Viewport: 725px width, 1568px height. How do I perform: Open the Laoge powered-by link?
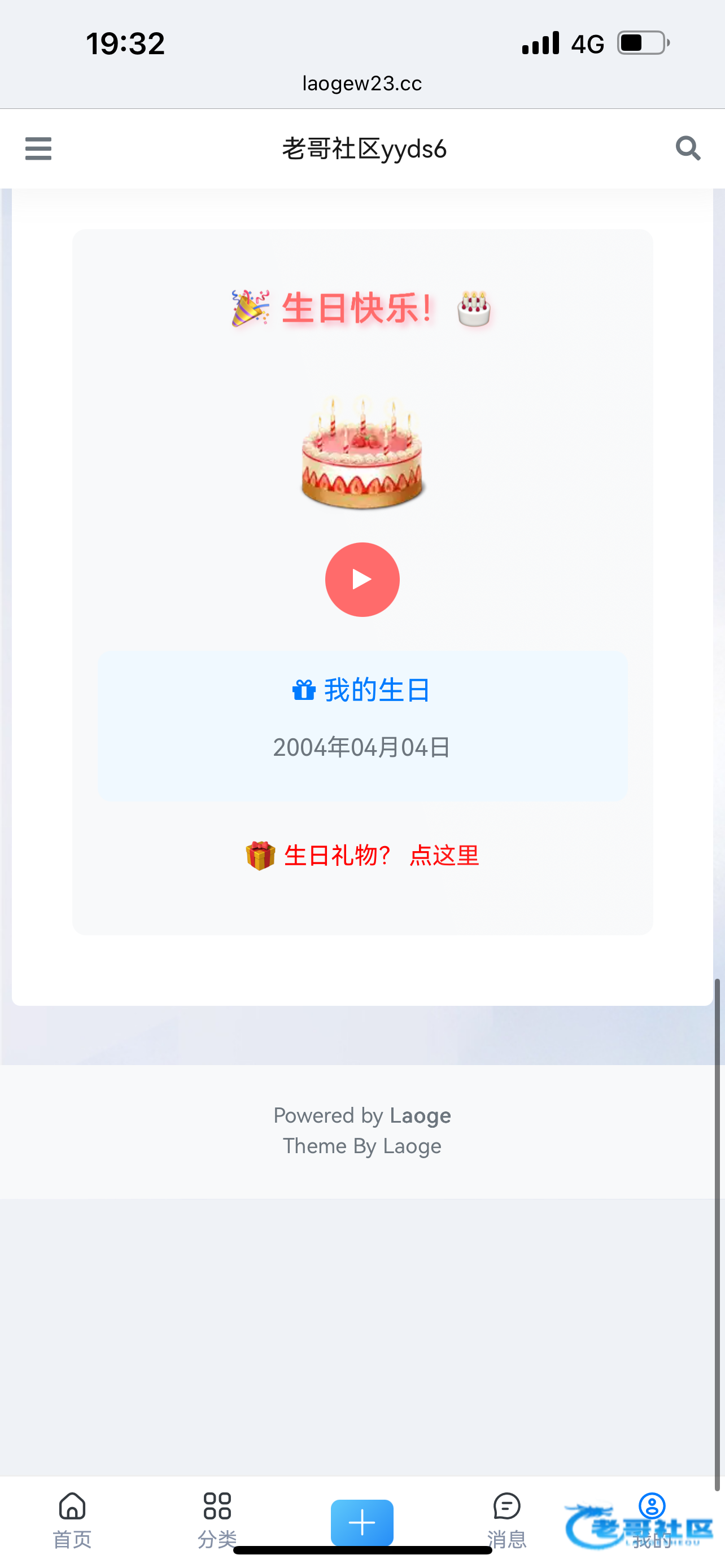[x=420, y=1115]
